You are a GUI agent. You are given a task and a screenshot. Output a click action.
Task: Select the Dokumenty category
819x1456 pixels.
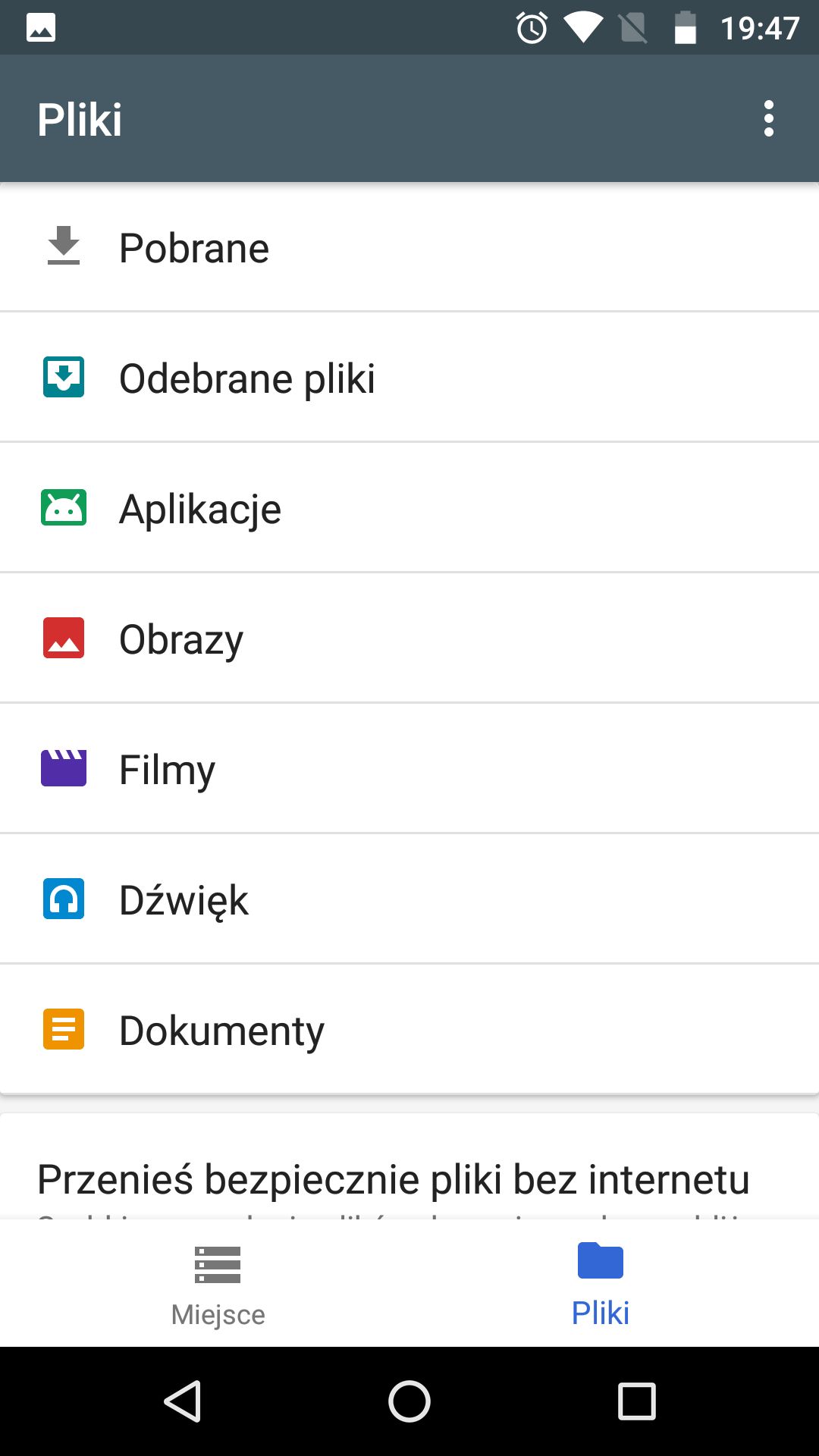(x=409, y=1029)
